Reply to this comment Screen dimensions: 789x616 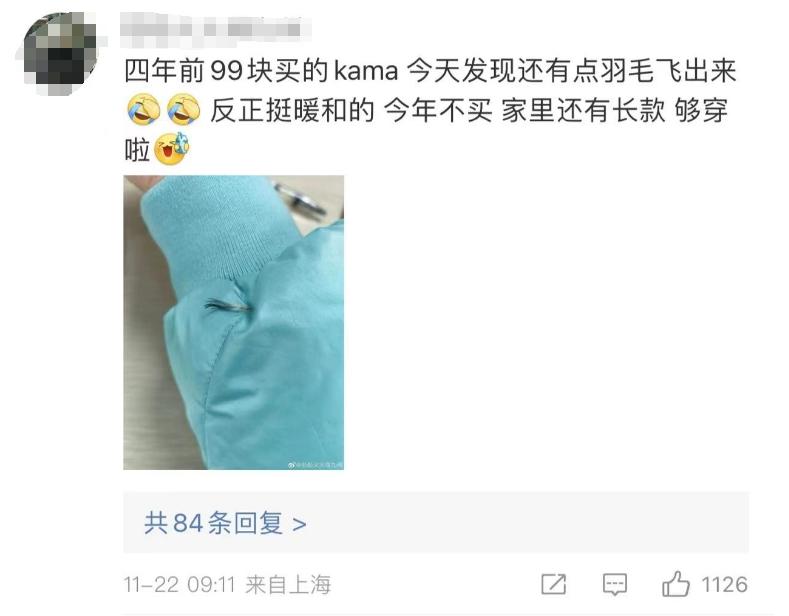616,584
